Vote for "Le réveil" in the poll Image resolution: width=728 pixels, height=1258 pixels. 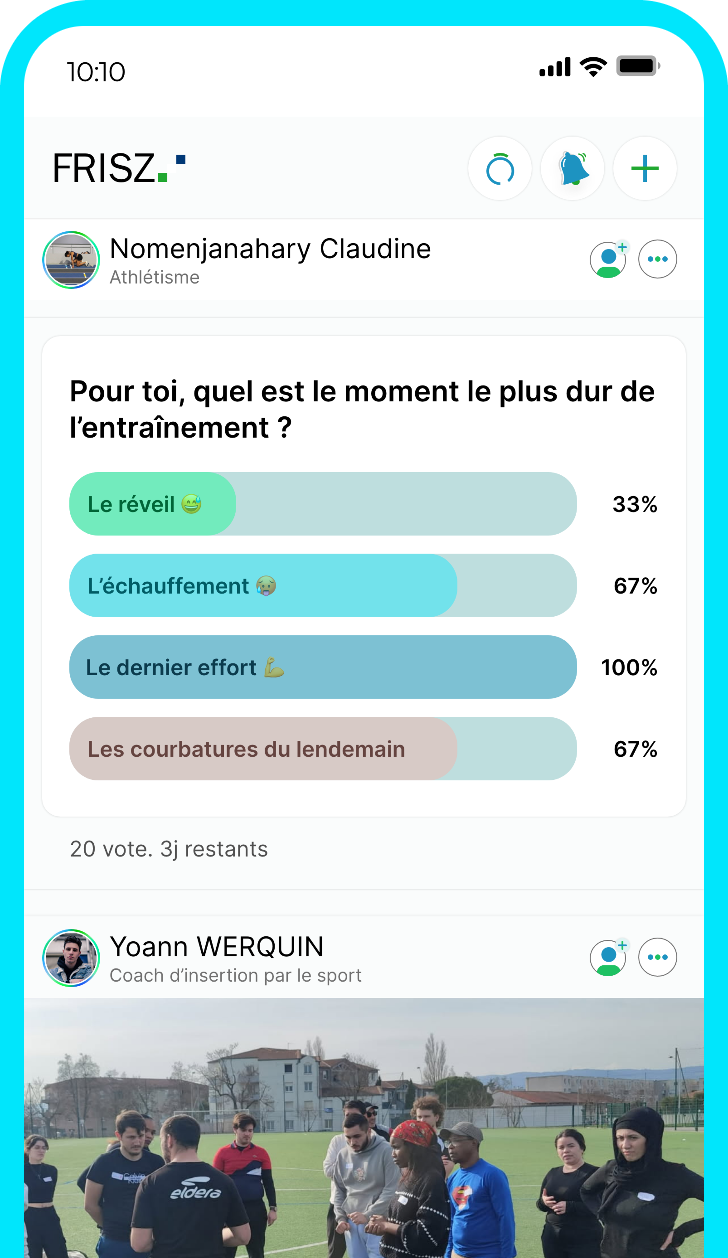pos(322,504)
